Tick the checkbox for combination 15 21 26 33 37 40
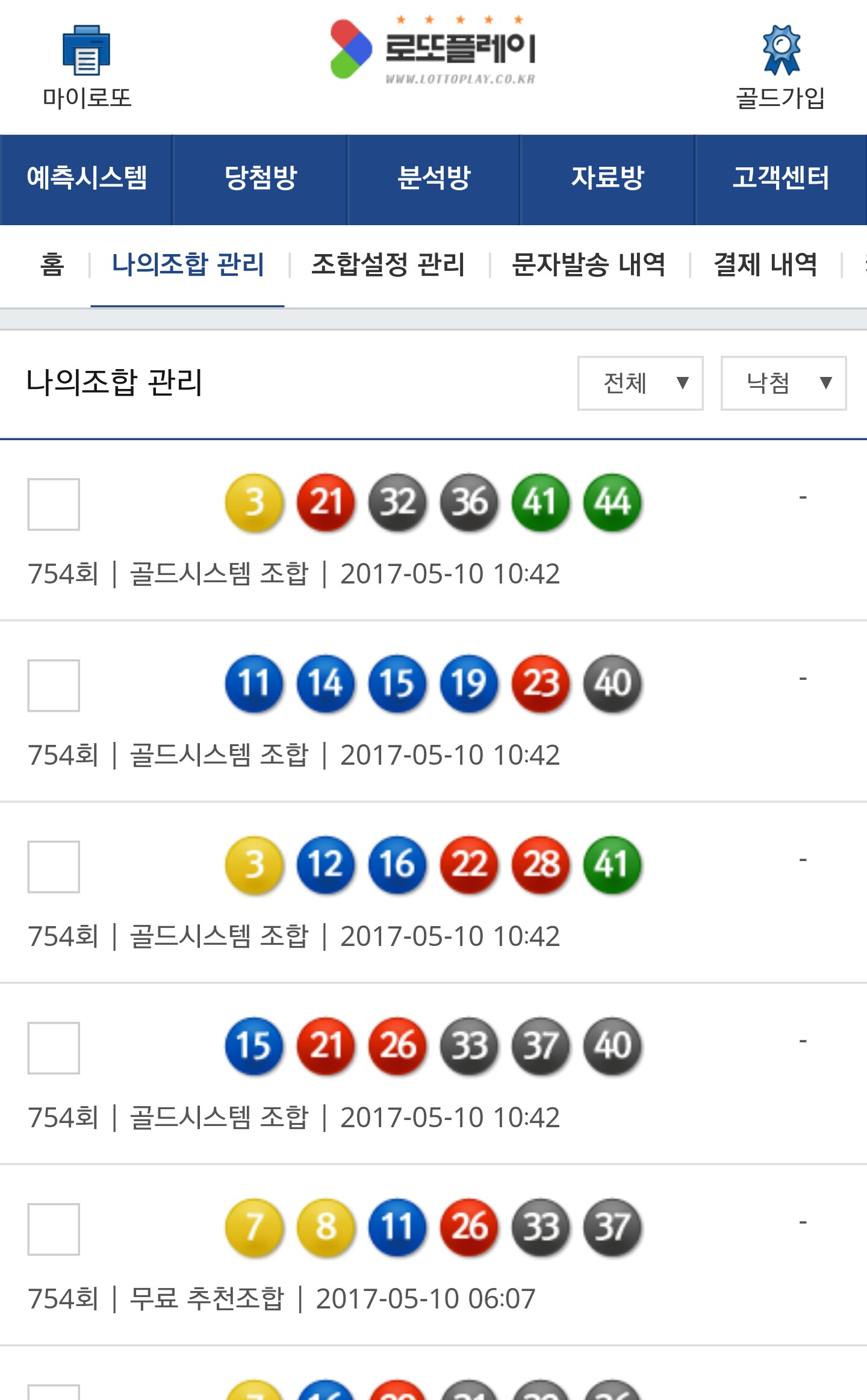Screen dimensions: 867x1400 (54, 1048)
